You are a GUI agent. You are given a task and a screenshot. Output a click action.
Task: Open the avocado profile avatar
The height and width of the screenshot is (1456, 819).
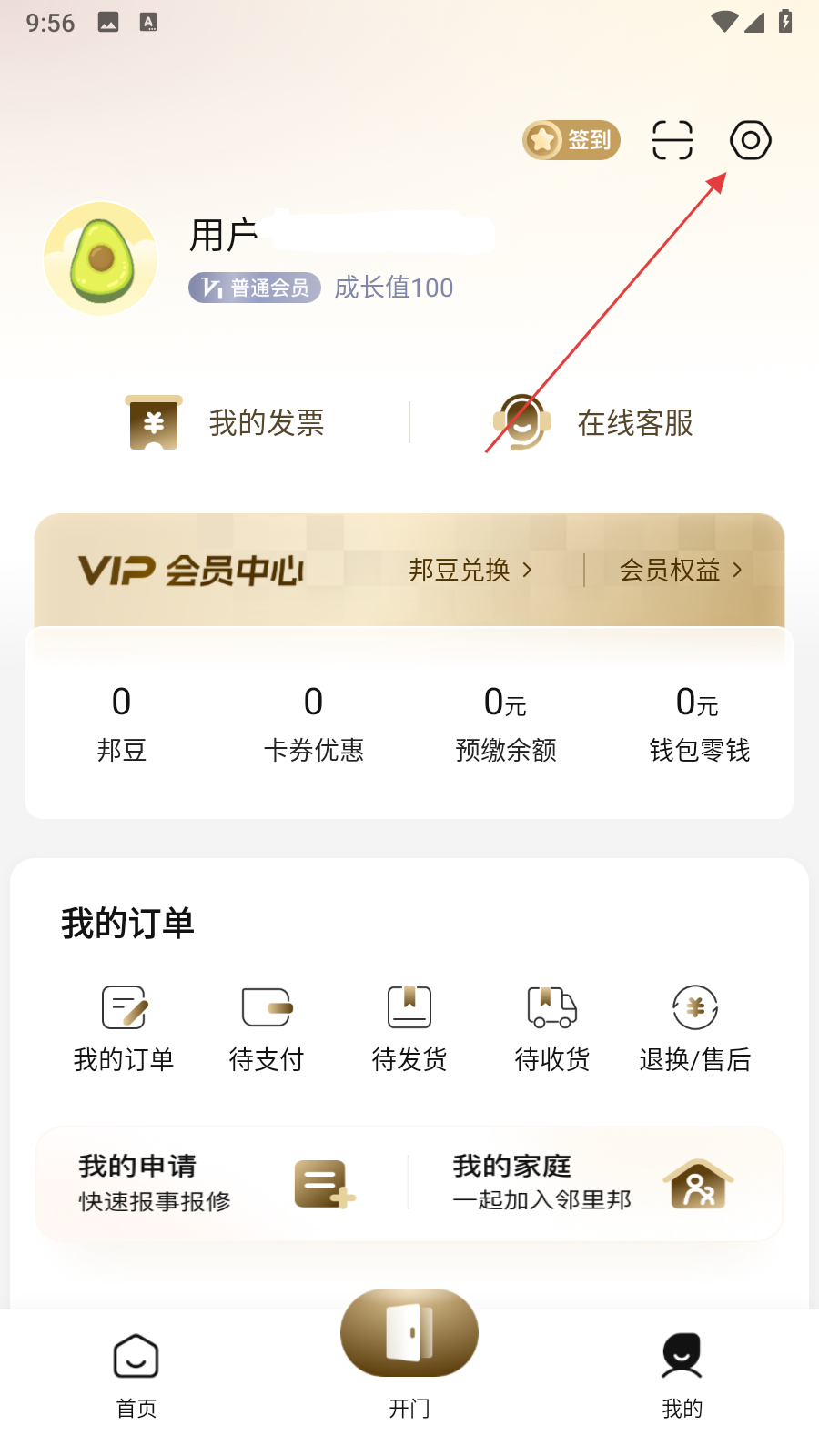(x=101, y=259)
